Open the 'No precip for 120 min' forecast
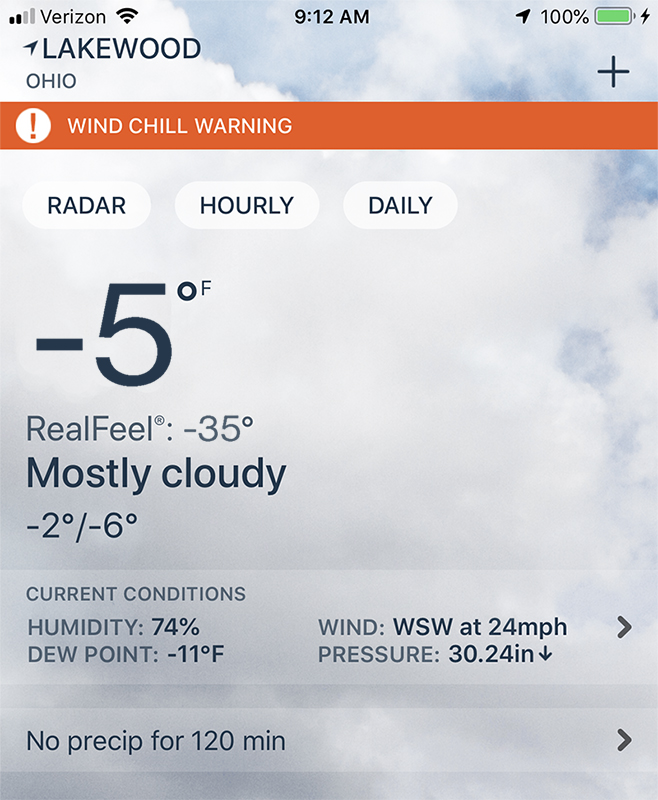This screenshot has width=658, height=800. point(329,741)
